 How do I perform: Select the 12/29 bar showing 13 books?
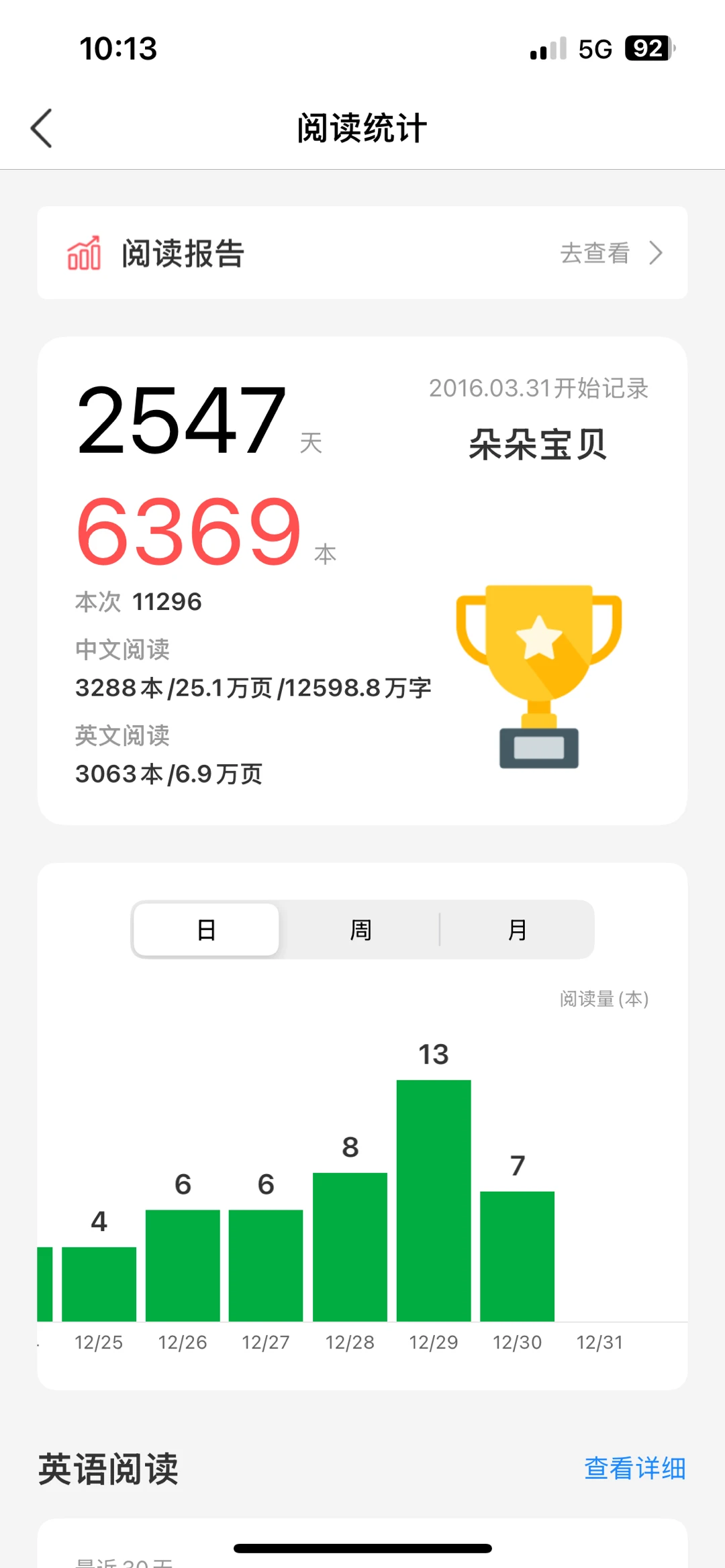pos(434,1200)
